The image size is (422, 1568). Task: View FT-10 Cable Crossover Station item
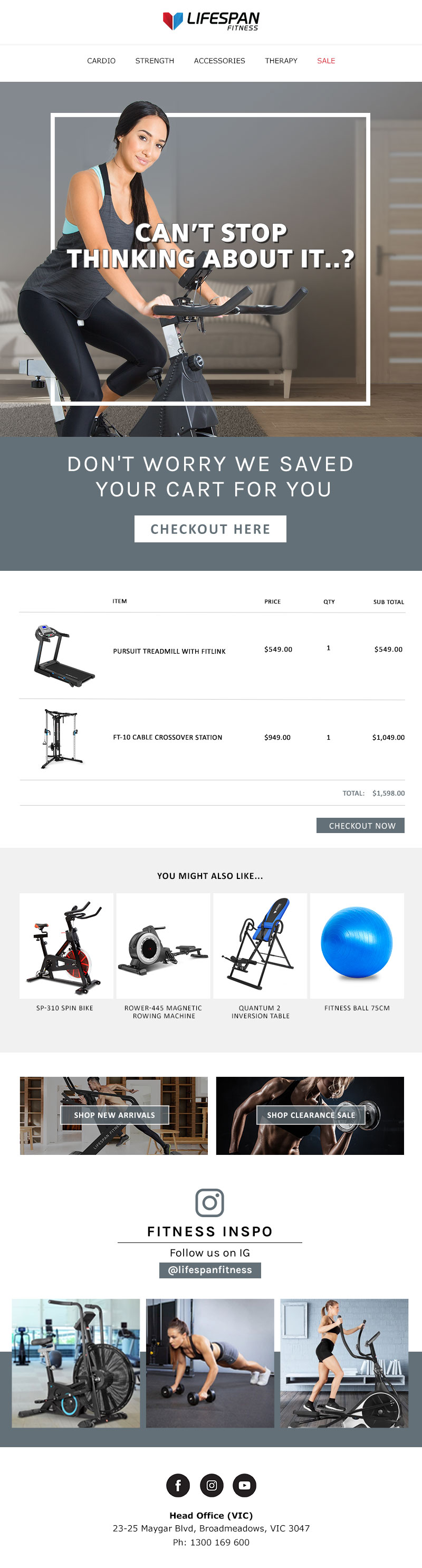click(x=167, y=737)
